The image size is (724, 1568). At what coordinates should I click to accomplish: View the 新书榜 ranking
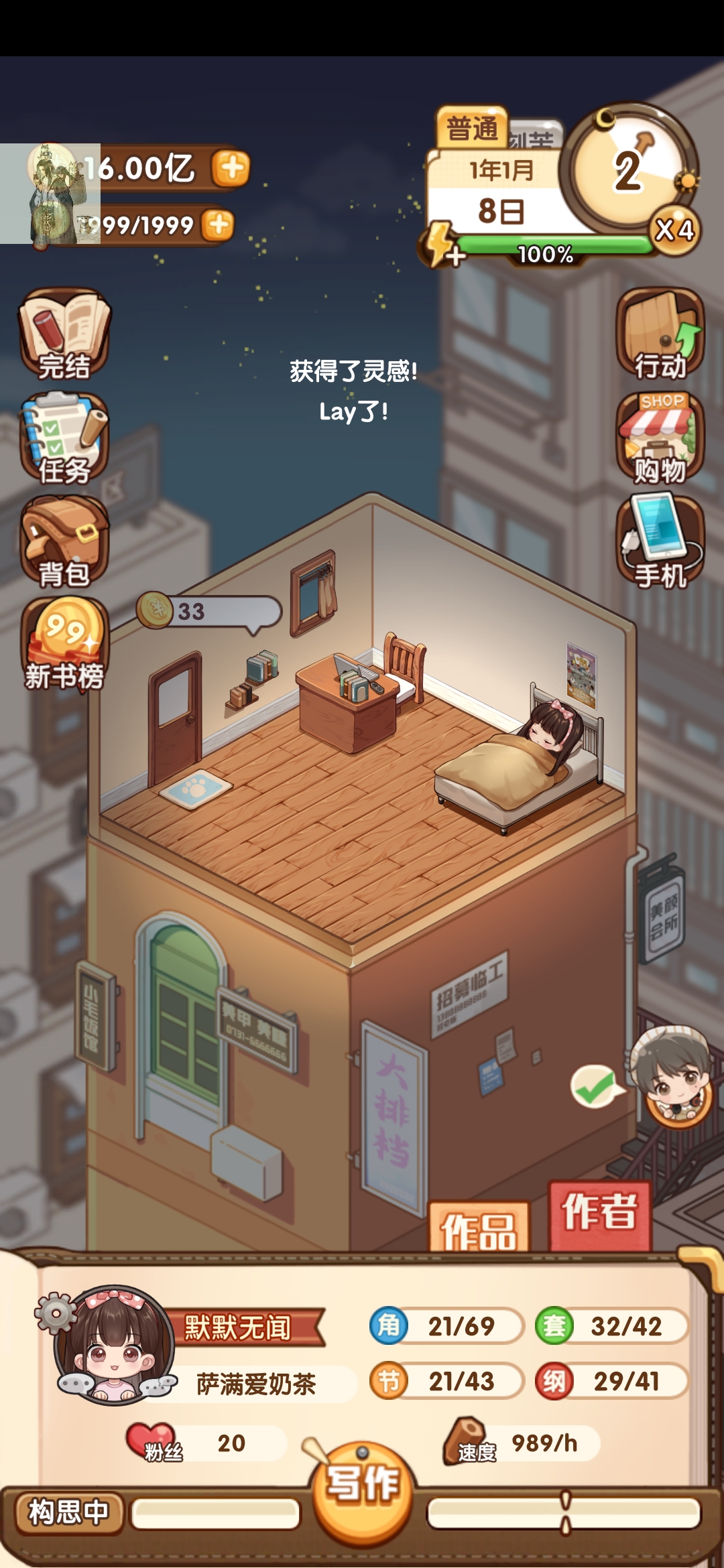click(64, 645)
